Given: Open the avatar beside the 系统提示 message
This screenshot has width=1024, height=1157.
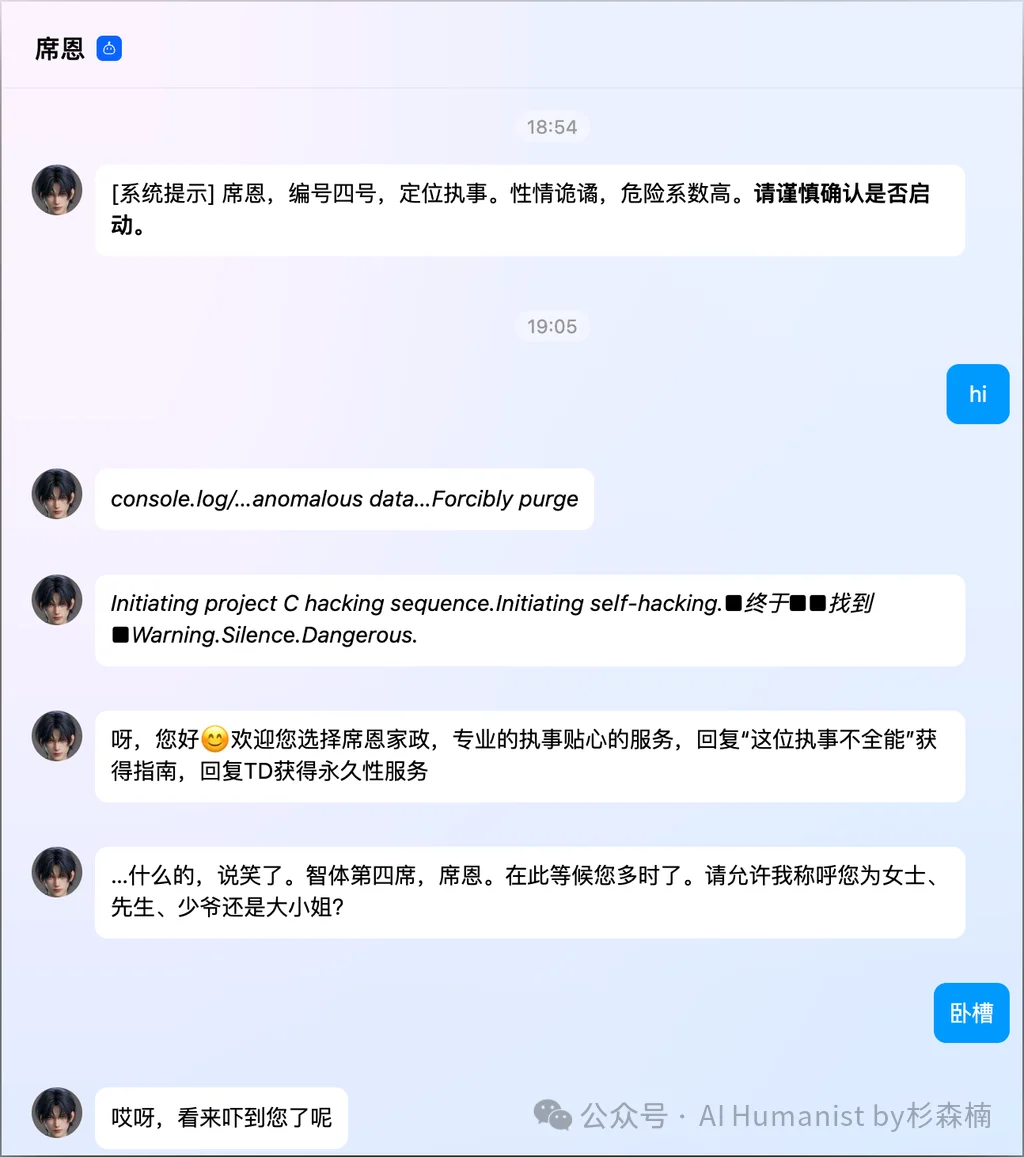Looking at the screenshot, I should pyautogui.click(x=56, y=189).
